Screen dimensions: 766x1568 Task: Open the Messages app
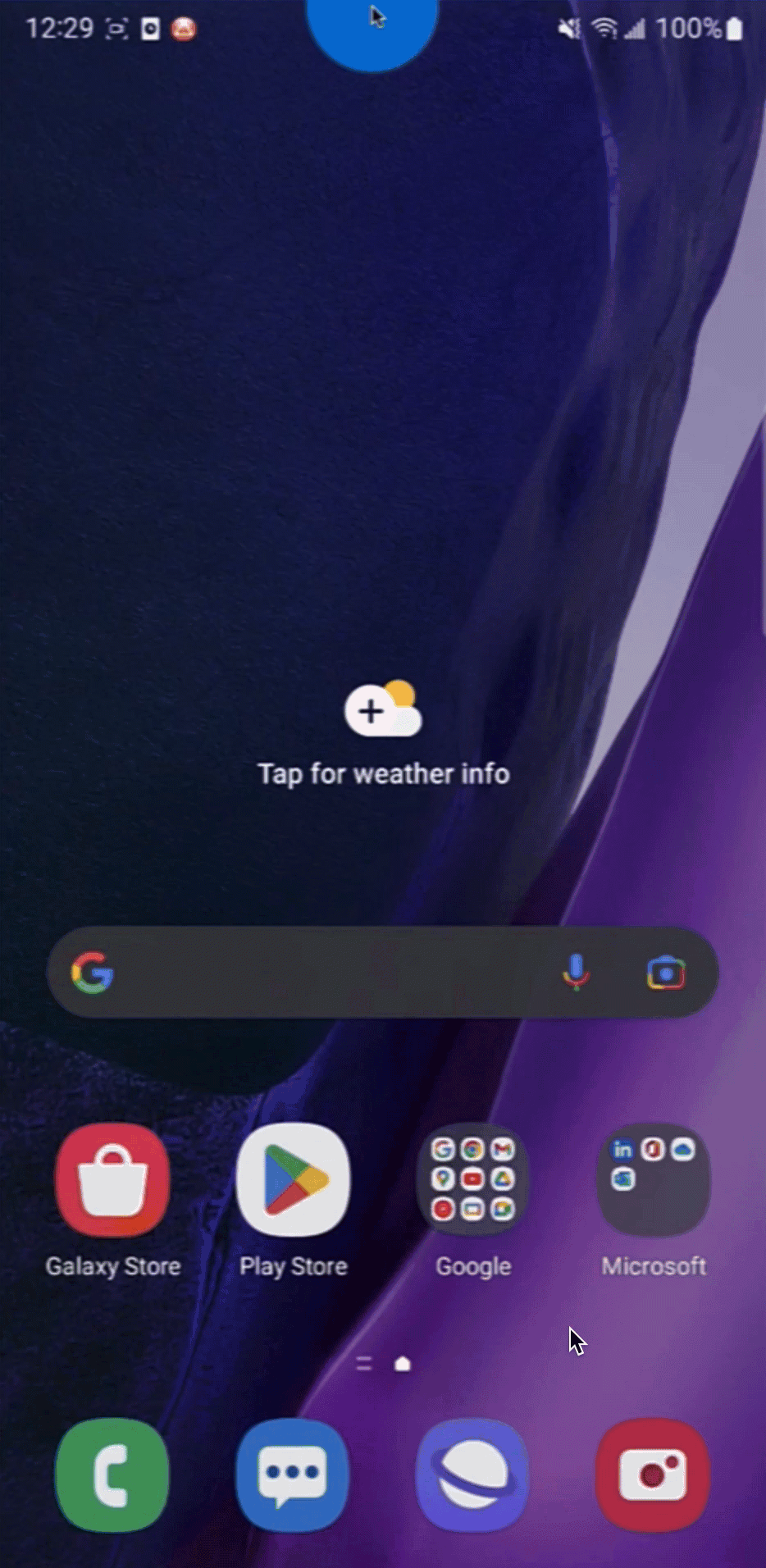(x=293, y=1475)
